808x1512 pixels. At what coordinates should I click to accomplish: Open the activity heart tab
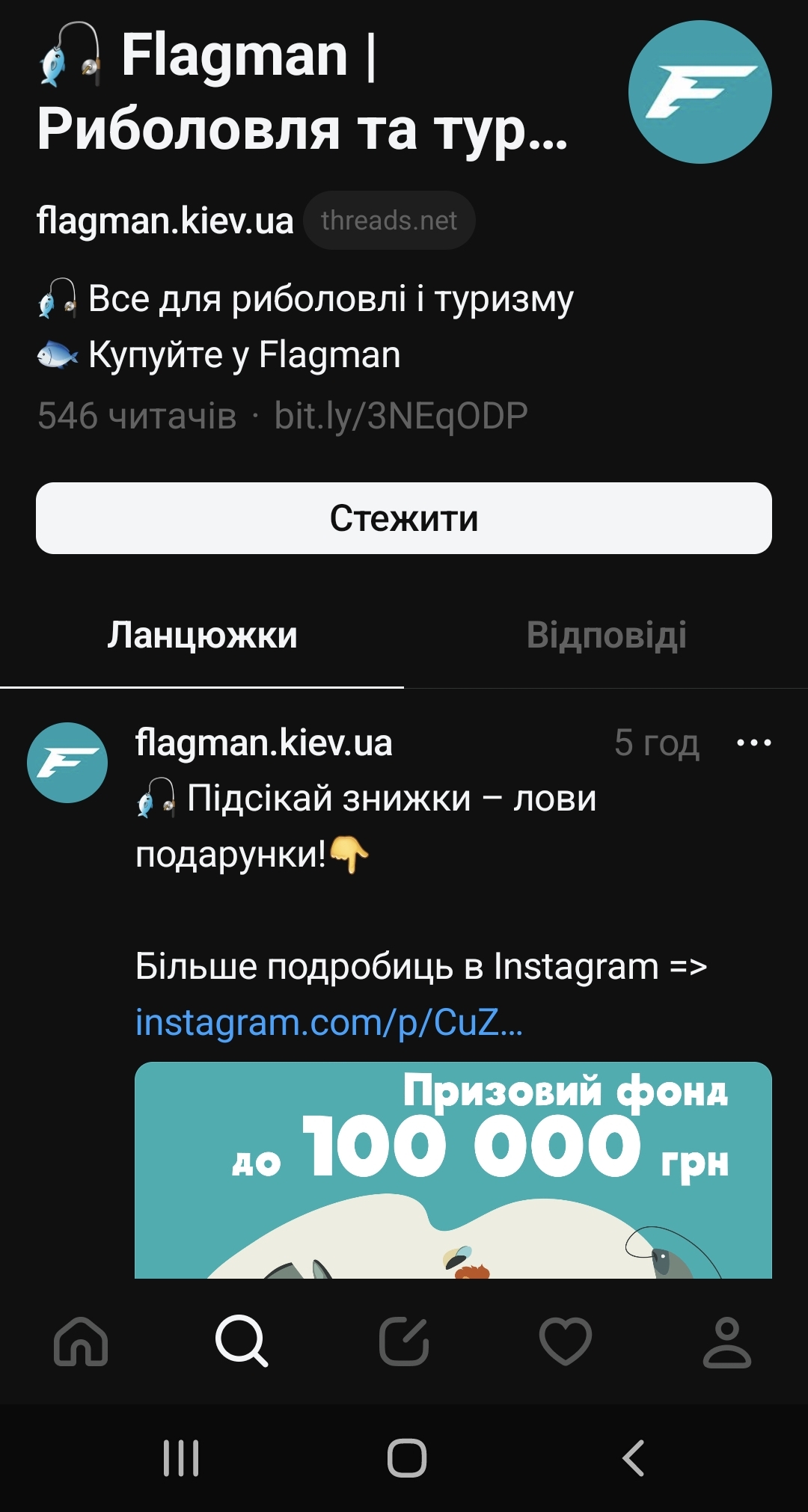[566, 1342]
